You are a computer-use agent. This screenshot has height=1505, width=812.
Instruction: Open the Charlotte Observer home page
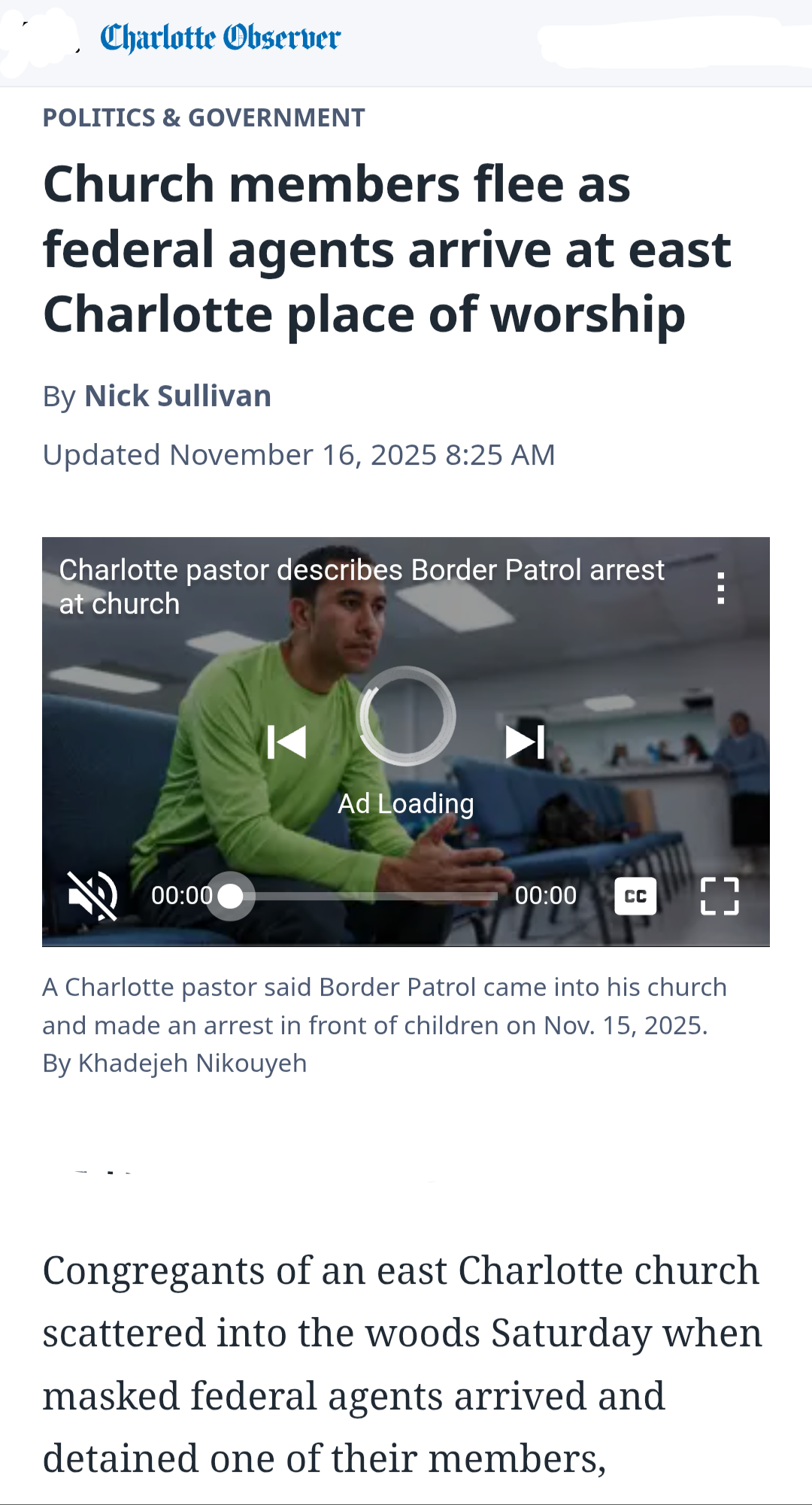pyautogui.click(x=220, y=38)
